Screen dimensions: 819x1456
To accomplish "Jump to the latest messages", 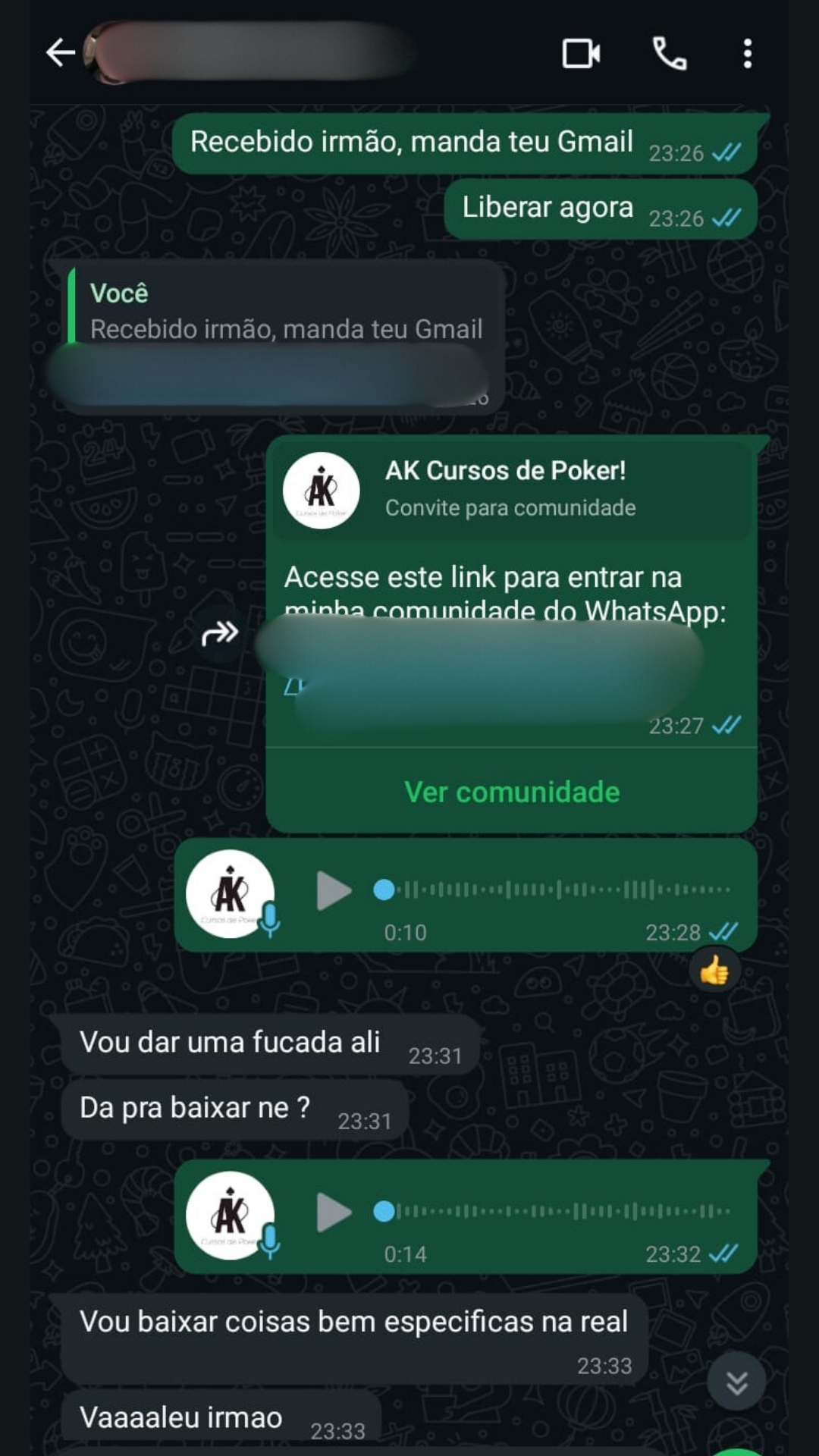I will coord(736,1382).
